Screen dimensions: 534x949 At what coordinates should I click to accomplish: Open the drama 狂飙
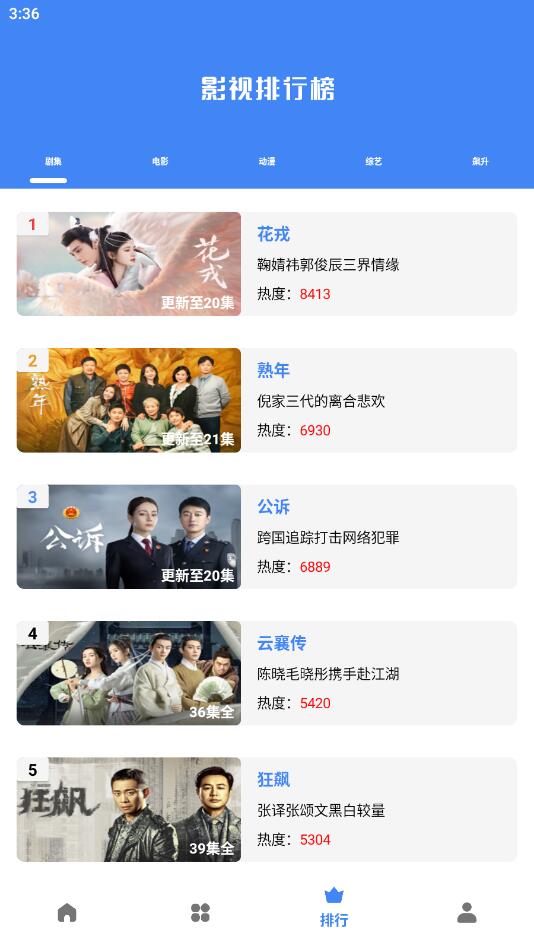(x=266, y=810)
